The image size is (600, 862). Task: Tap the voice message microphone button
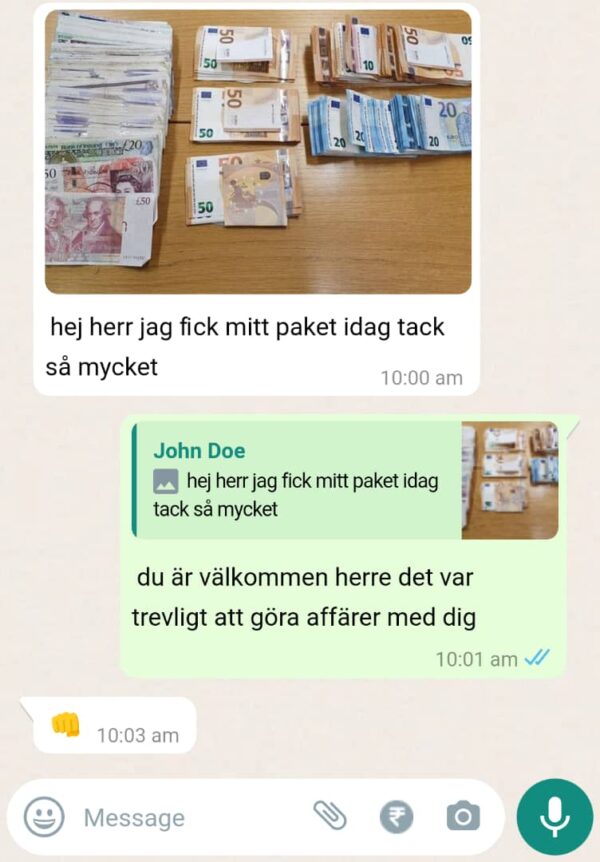tap(554, 817)
